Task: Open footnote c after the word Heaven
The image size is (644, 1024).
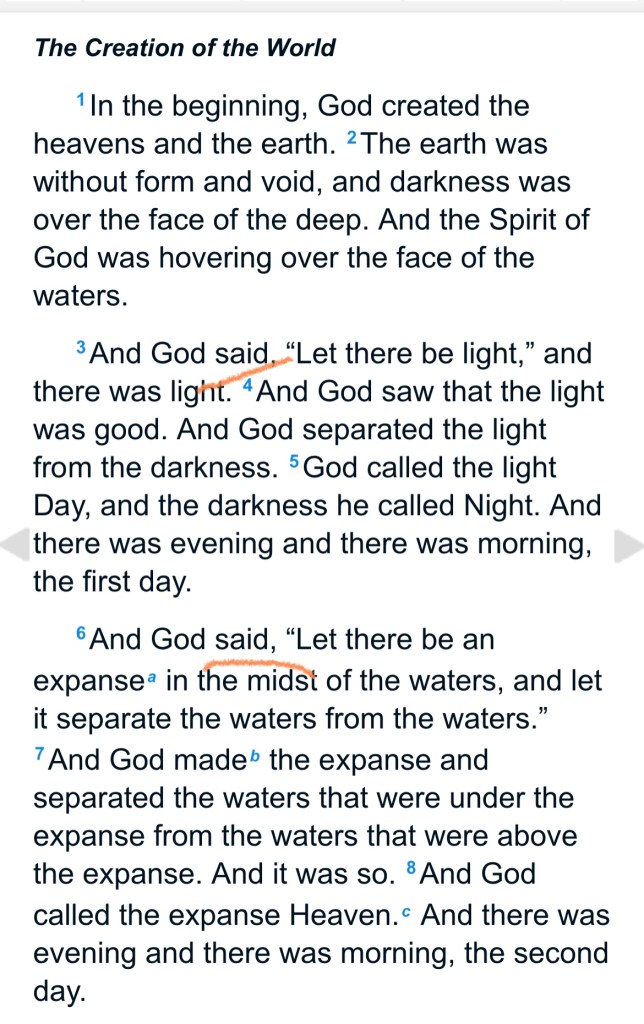Action: 404,913
